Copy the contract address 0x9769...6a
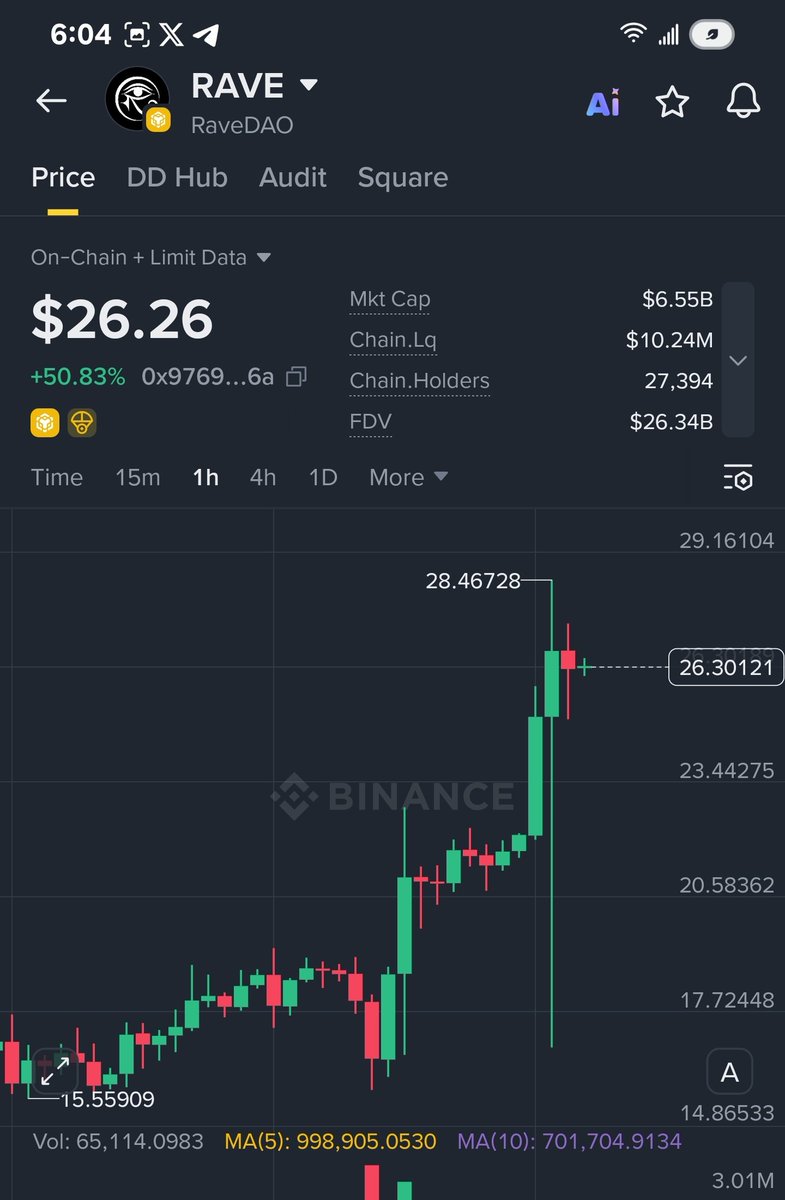785x1200 pixels. (x=296, y=377)
